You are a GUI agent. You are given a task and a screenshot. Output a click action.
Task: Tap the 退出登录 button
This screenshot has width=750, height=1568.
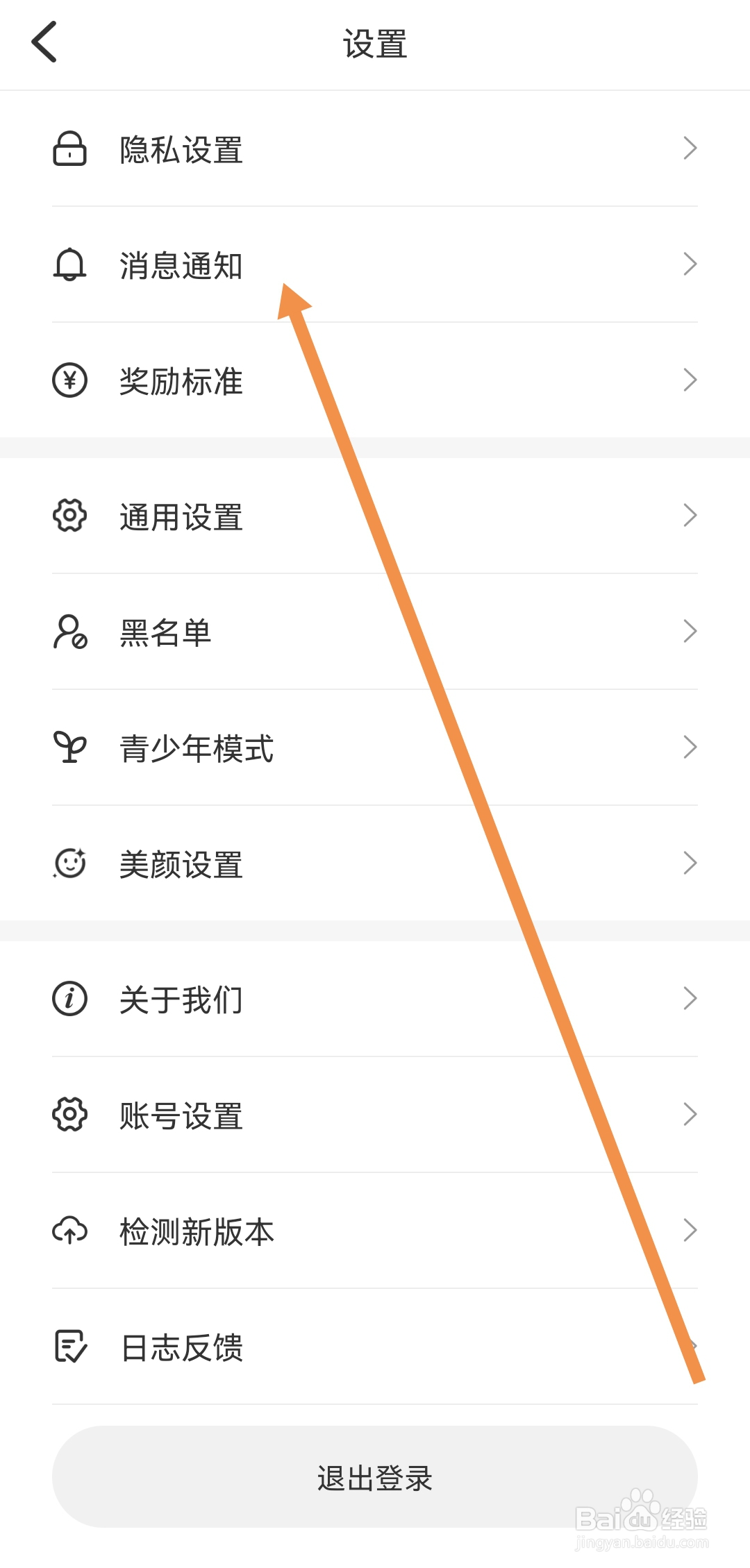(x=375, y=1477)
